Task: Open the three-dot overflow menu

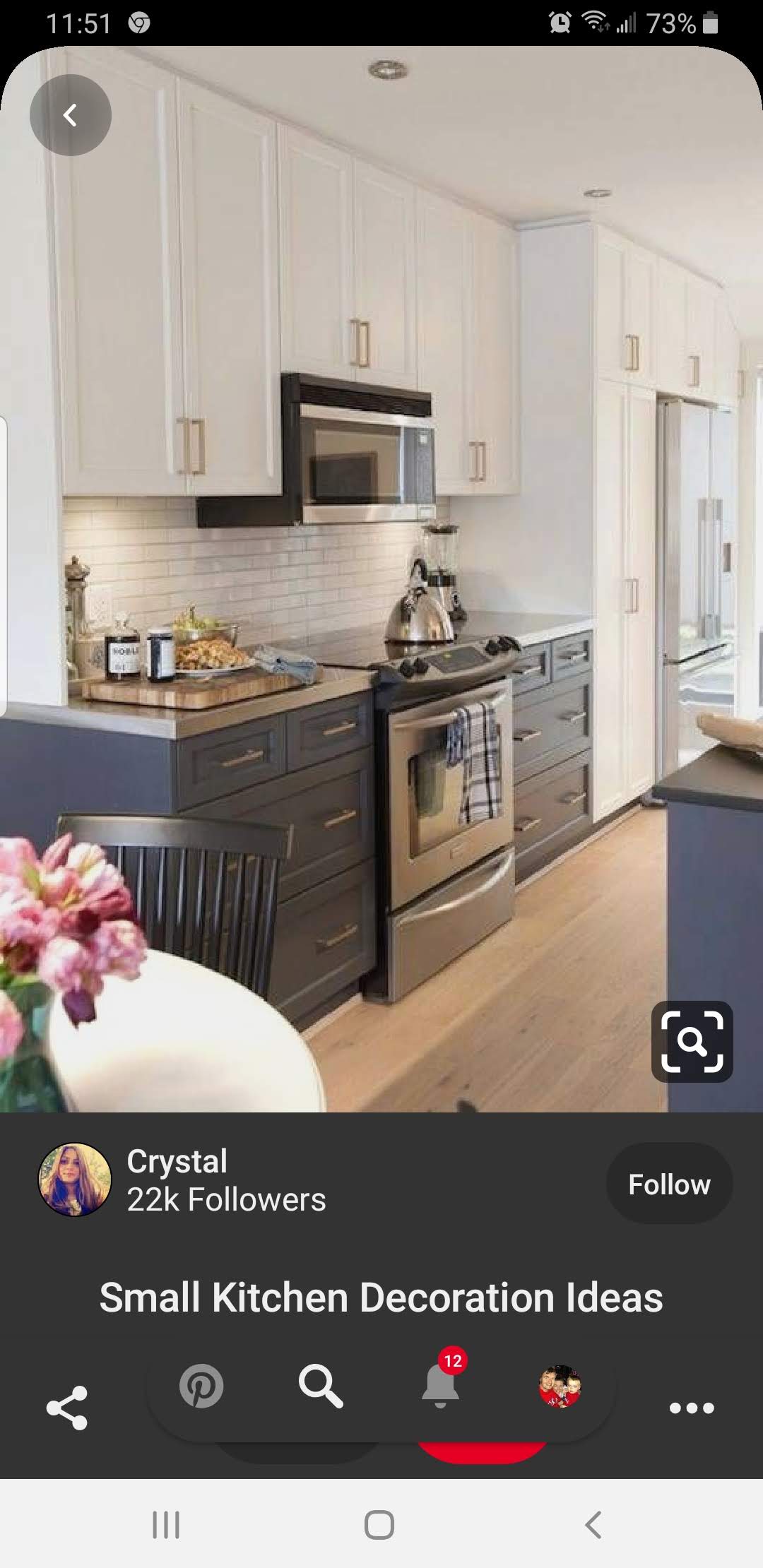Action: point(692,1407)
